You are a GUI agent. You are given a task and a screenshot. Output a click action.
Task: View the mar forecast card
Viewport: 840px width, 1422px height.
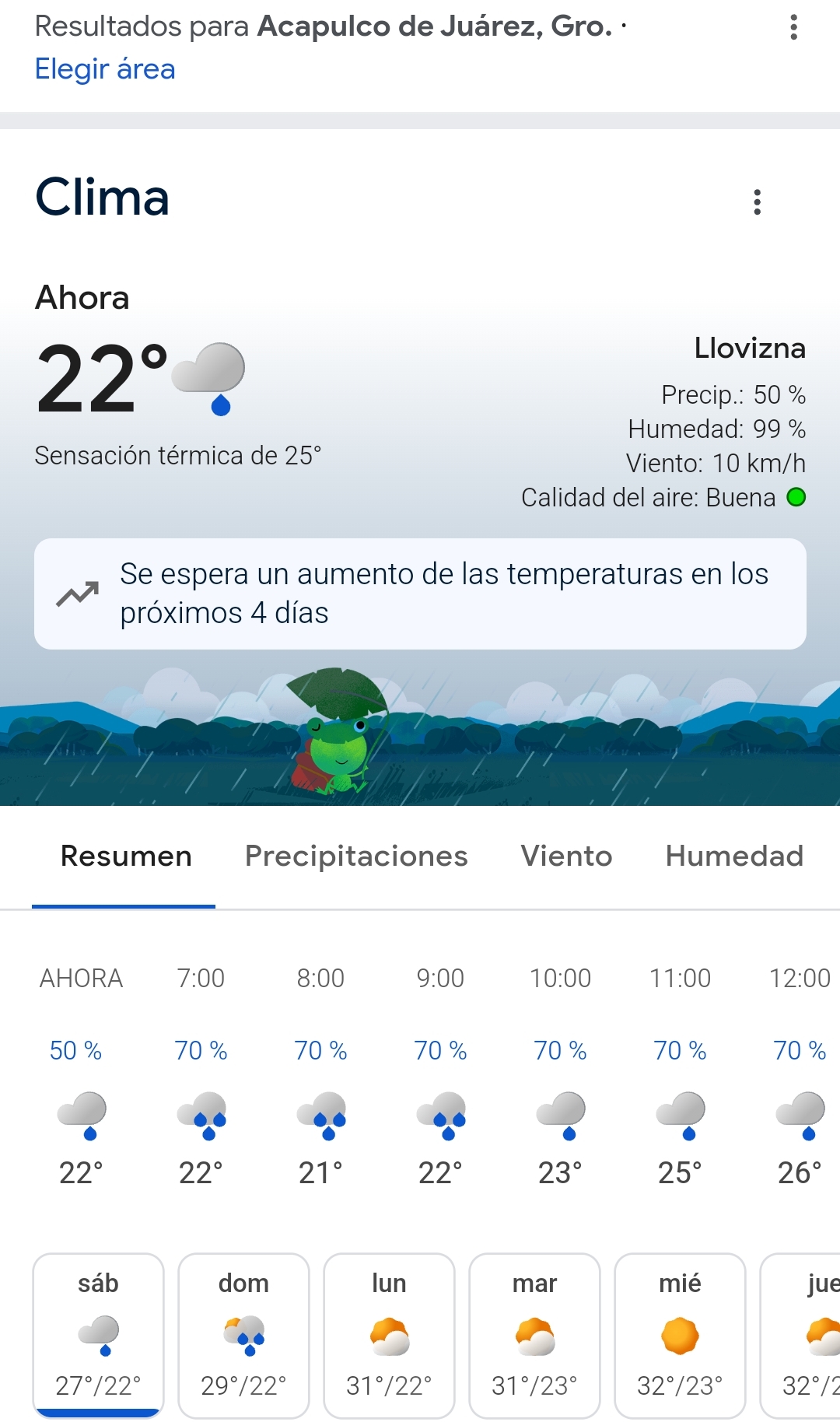[534, 1334]
